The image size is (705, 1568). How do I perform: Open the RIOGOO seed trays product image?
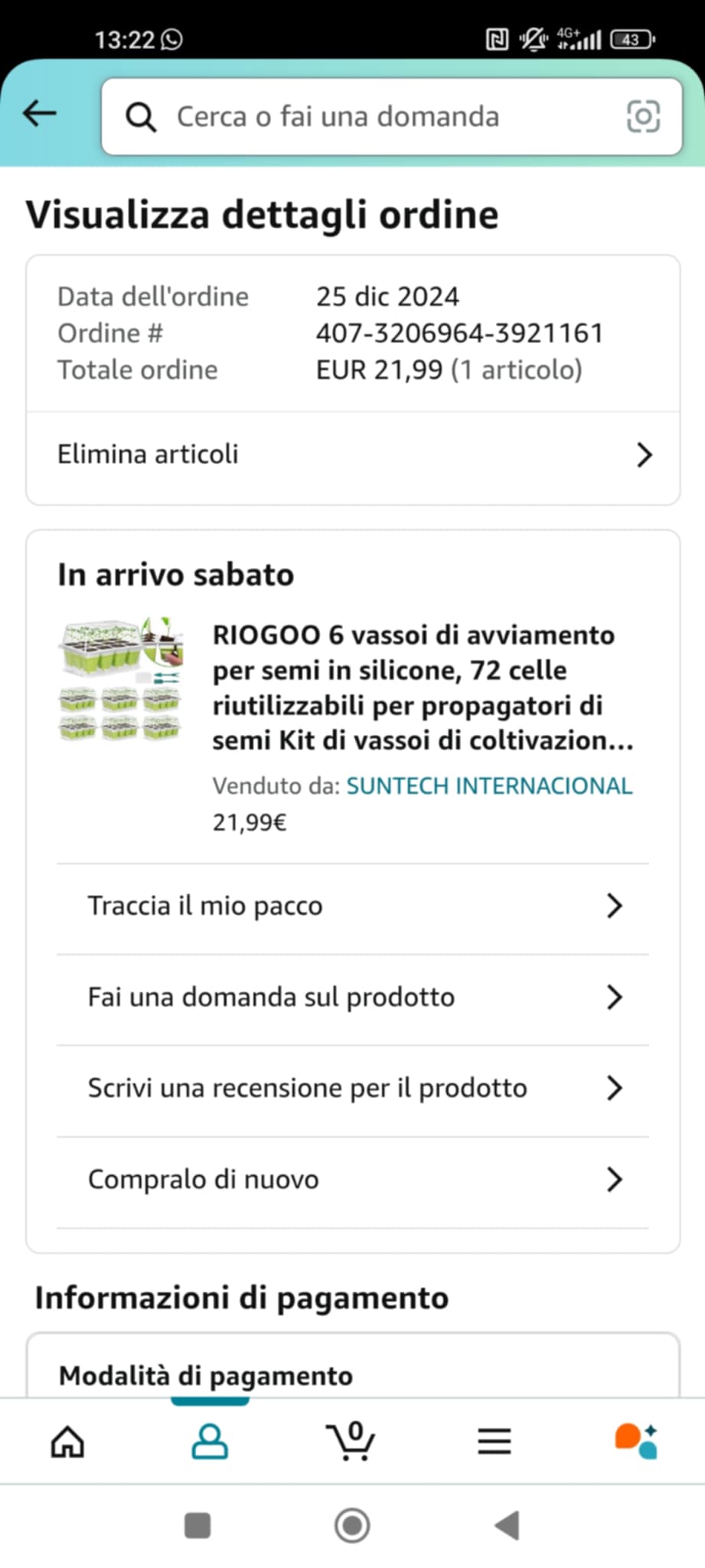pyautogui.click(x=122, y=679)
